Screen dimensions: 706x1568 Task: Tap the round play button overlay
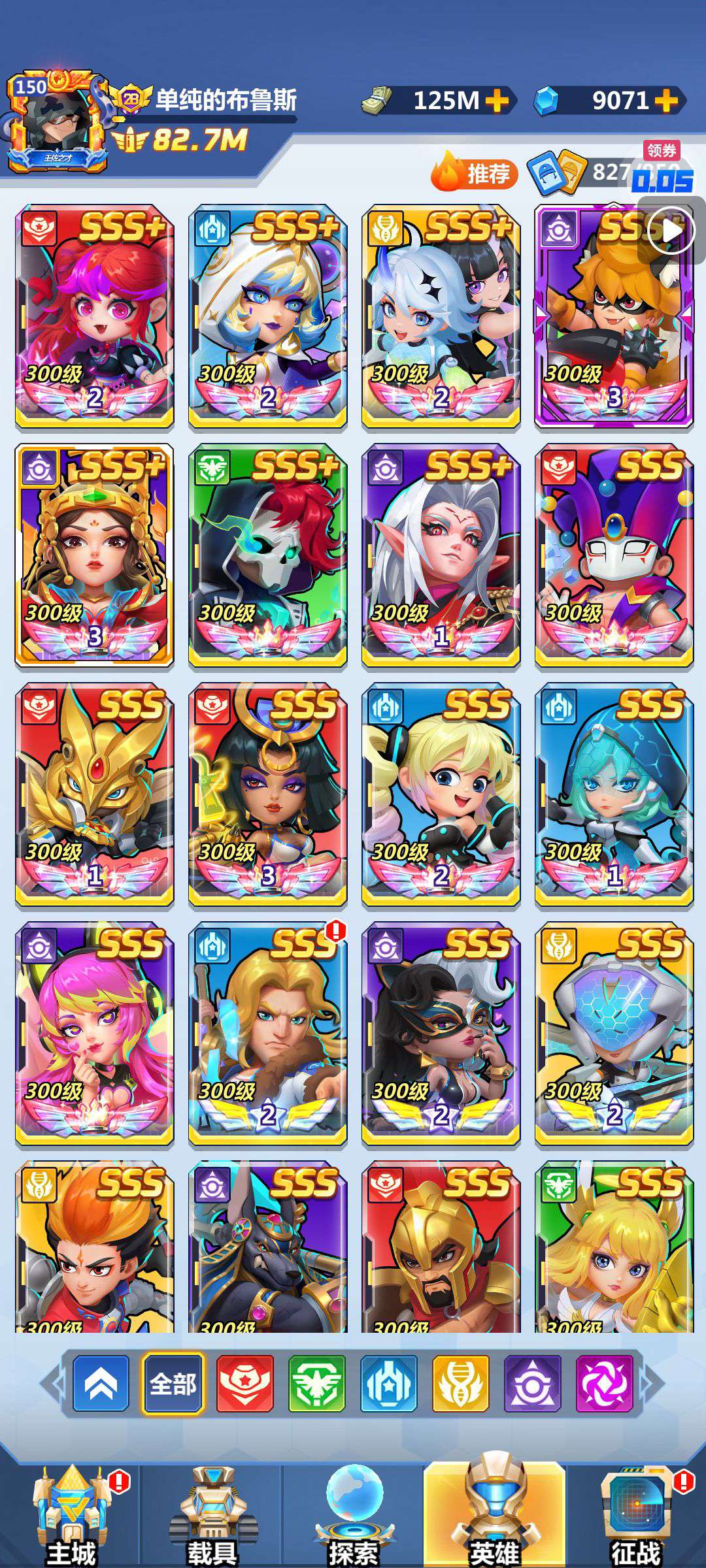coord(671,230)
